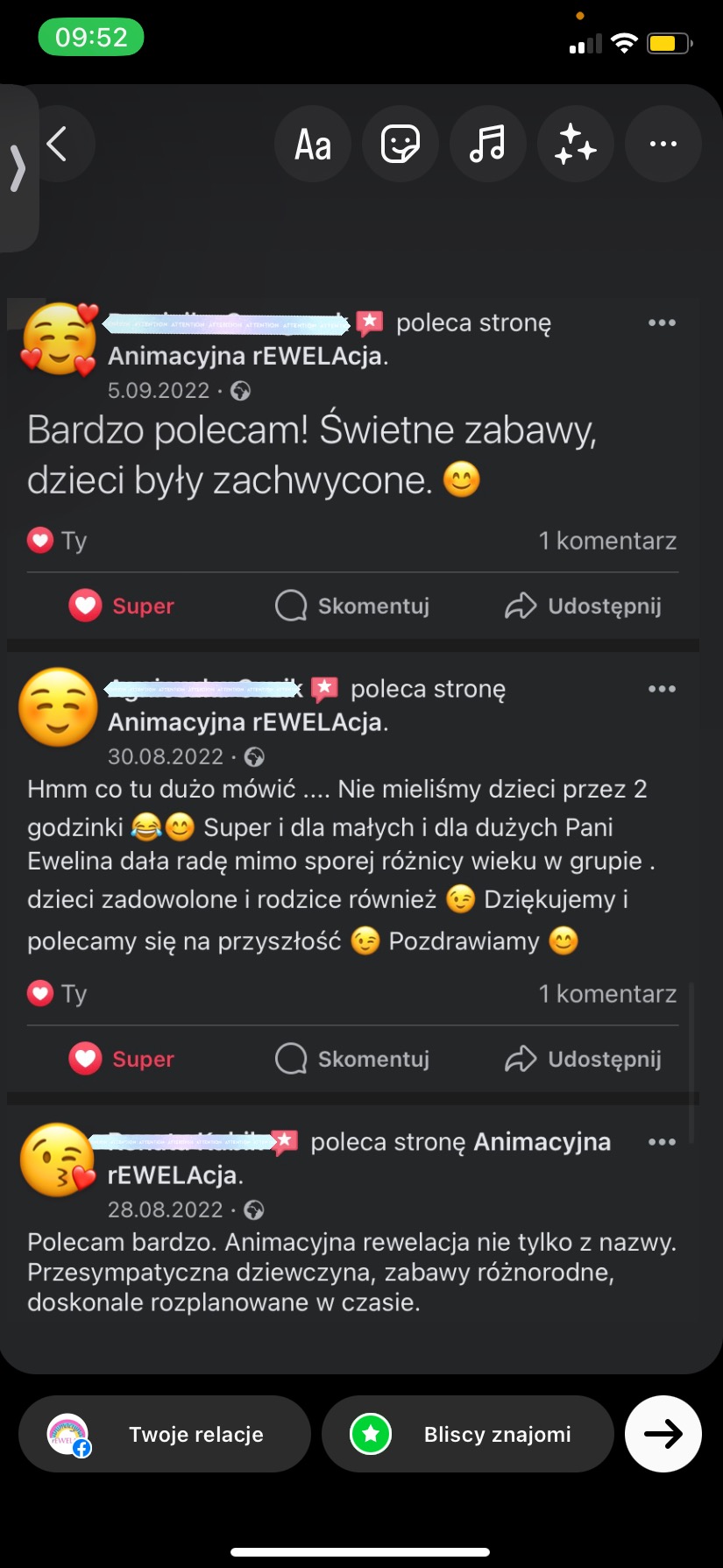This screenshot has height=1568, width=723.
Task: Tap the heart reaction icon beside Ty
Action: (40, 540)
